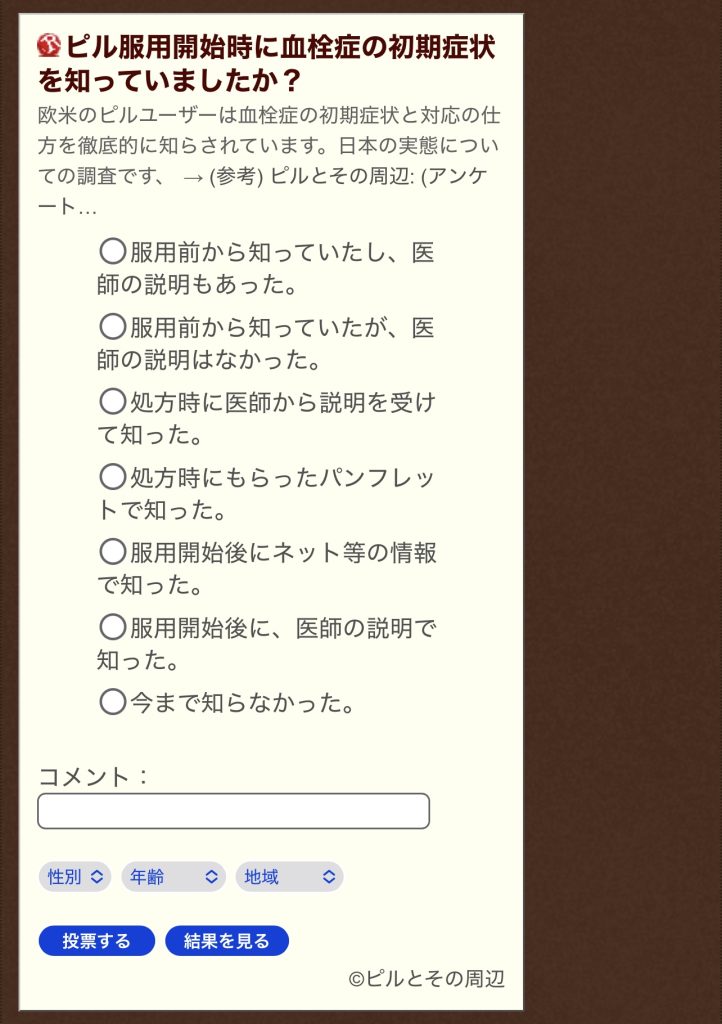Choose 処方時にもらったパンフレットで知った
Screen dimensions: 722x1024
(x=113, y=477)
